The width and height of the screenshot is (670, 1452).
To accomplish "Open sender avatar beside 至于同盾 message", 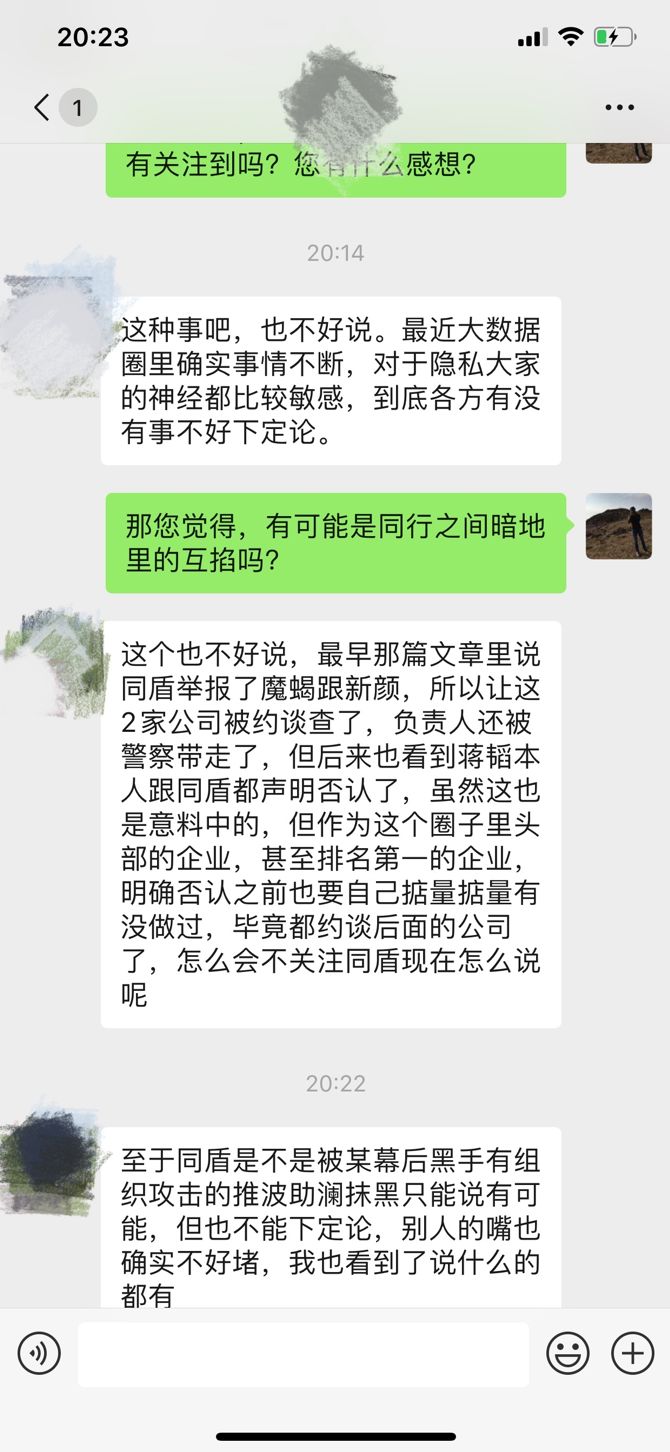I will click(54, 1160).
